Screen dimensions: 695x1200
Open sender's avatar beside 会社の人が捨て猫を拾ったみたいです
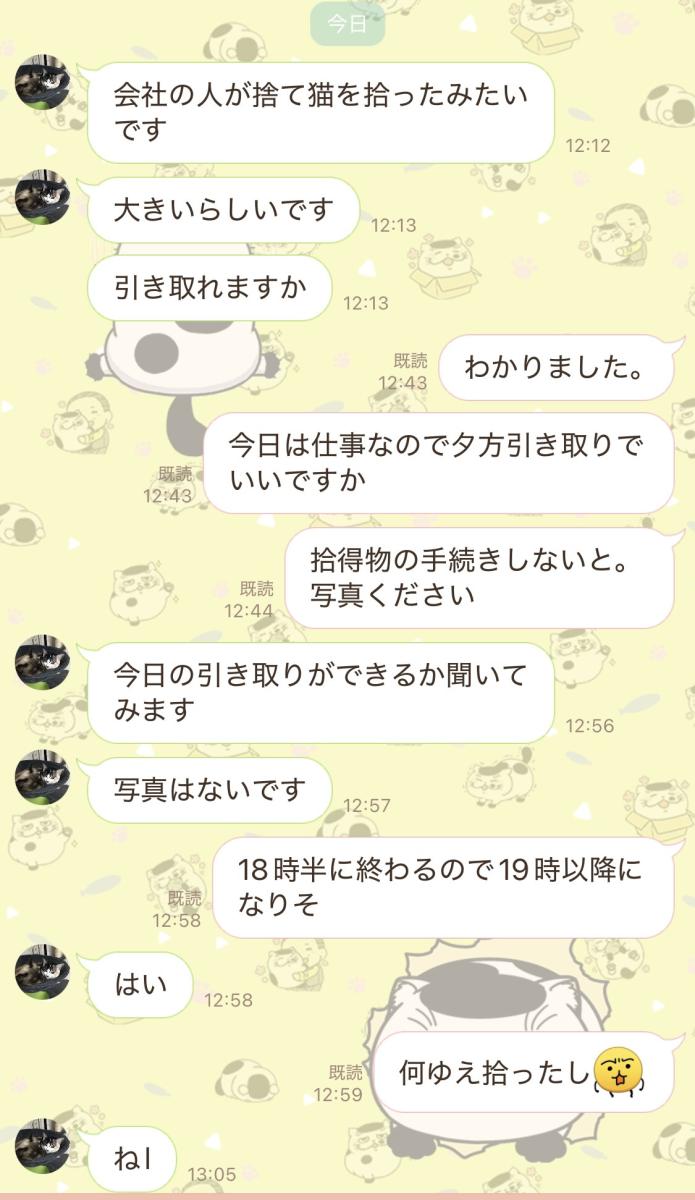[x=42, y=82]
